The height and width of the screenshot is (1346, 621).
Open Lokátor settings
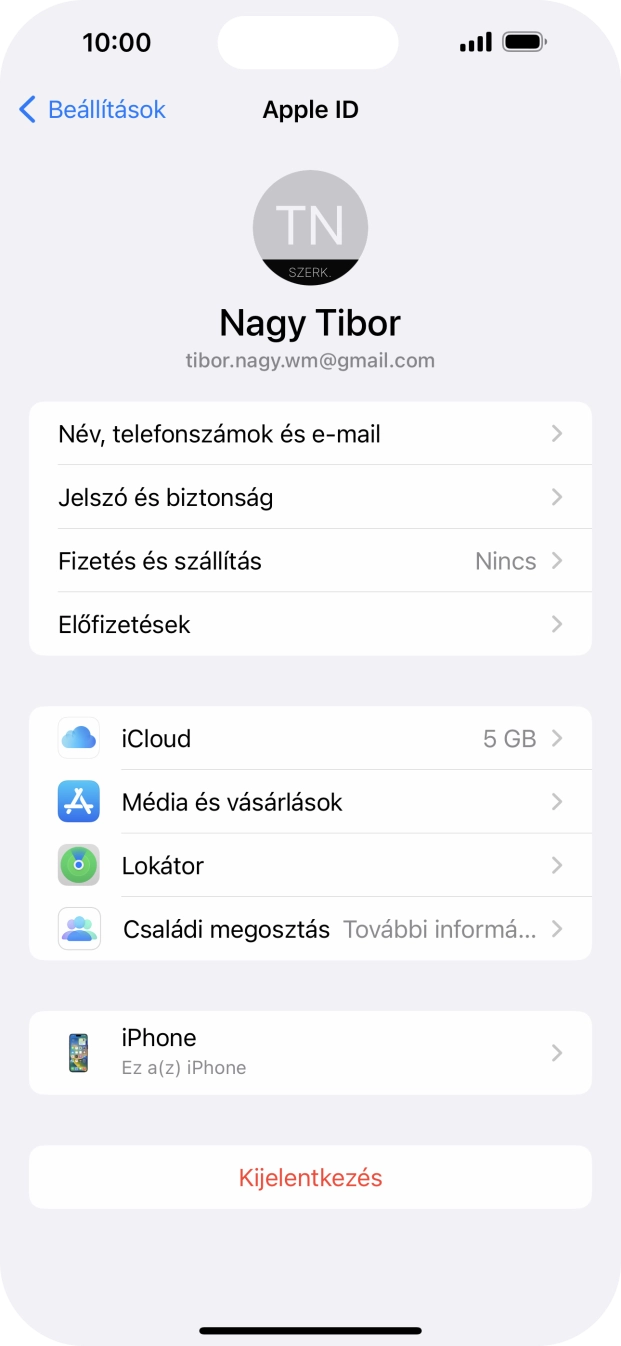[310, 866]
